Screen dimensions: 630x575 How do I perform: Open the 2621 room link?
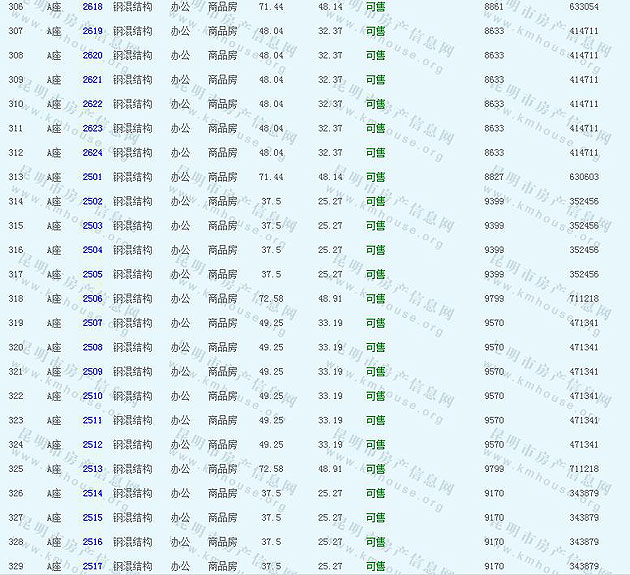pyautogui.click(x=92, y=79)
